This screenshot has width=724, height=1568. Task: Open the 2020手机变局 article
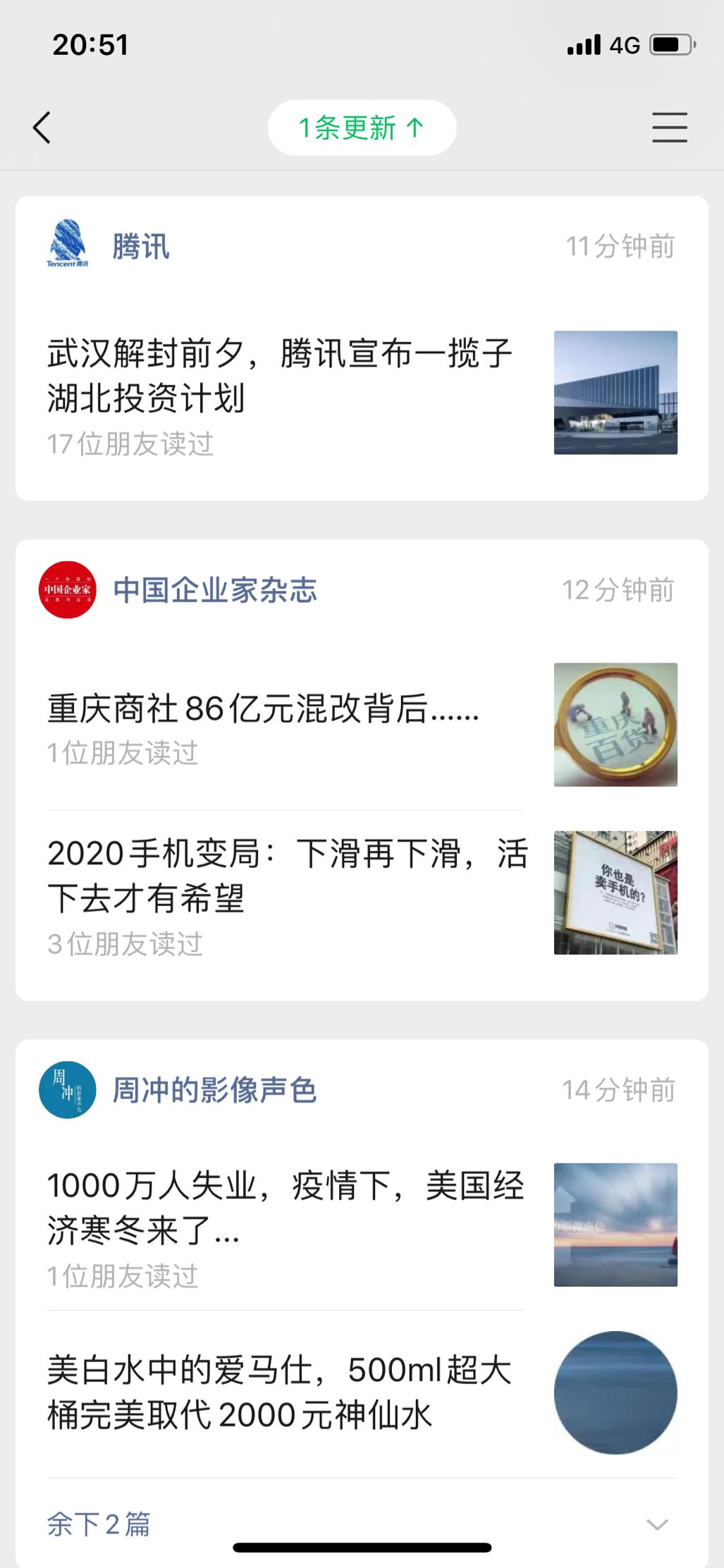(287, 876)
